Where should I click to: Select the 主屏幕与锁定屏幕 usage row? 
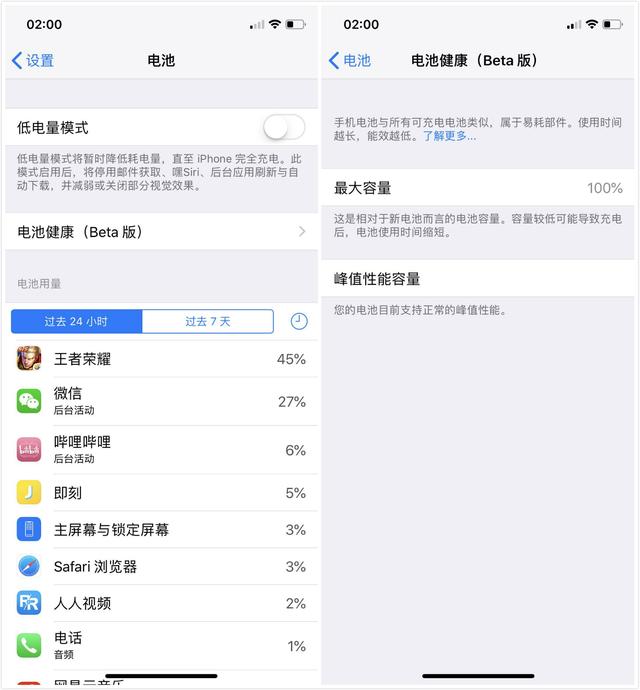[x=161, y=530]
